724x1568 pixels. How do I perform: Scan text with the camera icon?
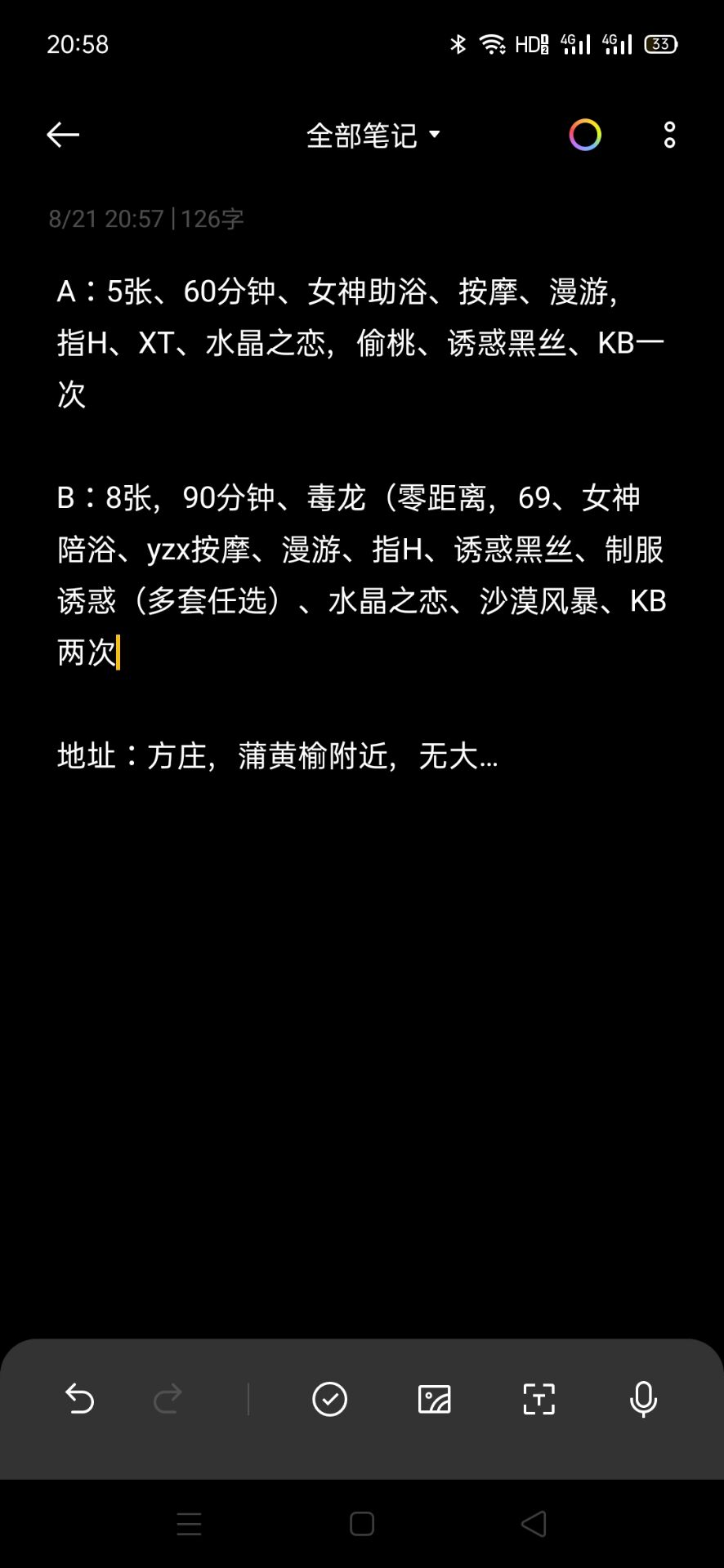point(539,1399)
